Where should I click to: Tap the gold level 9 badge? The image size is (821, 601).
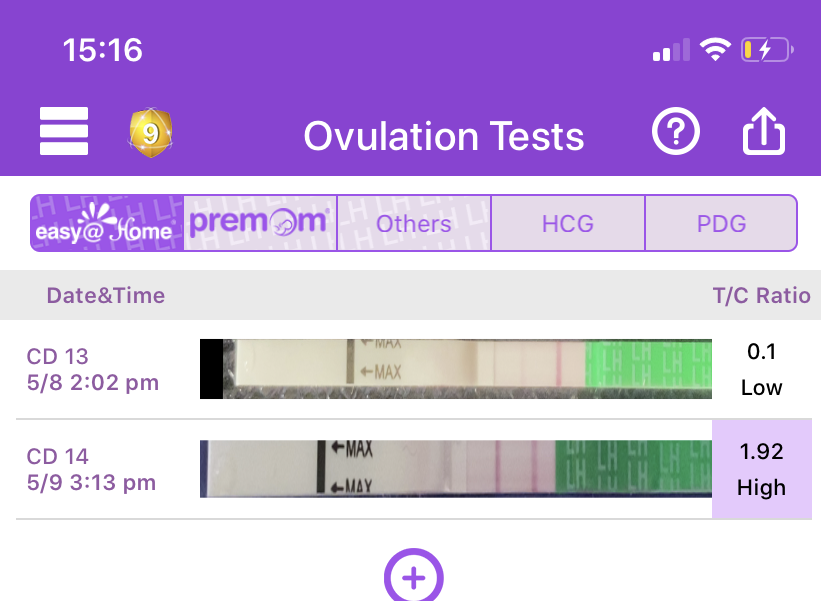[151, 132]
